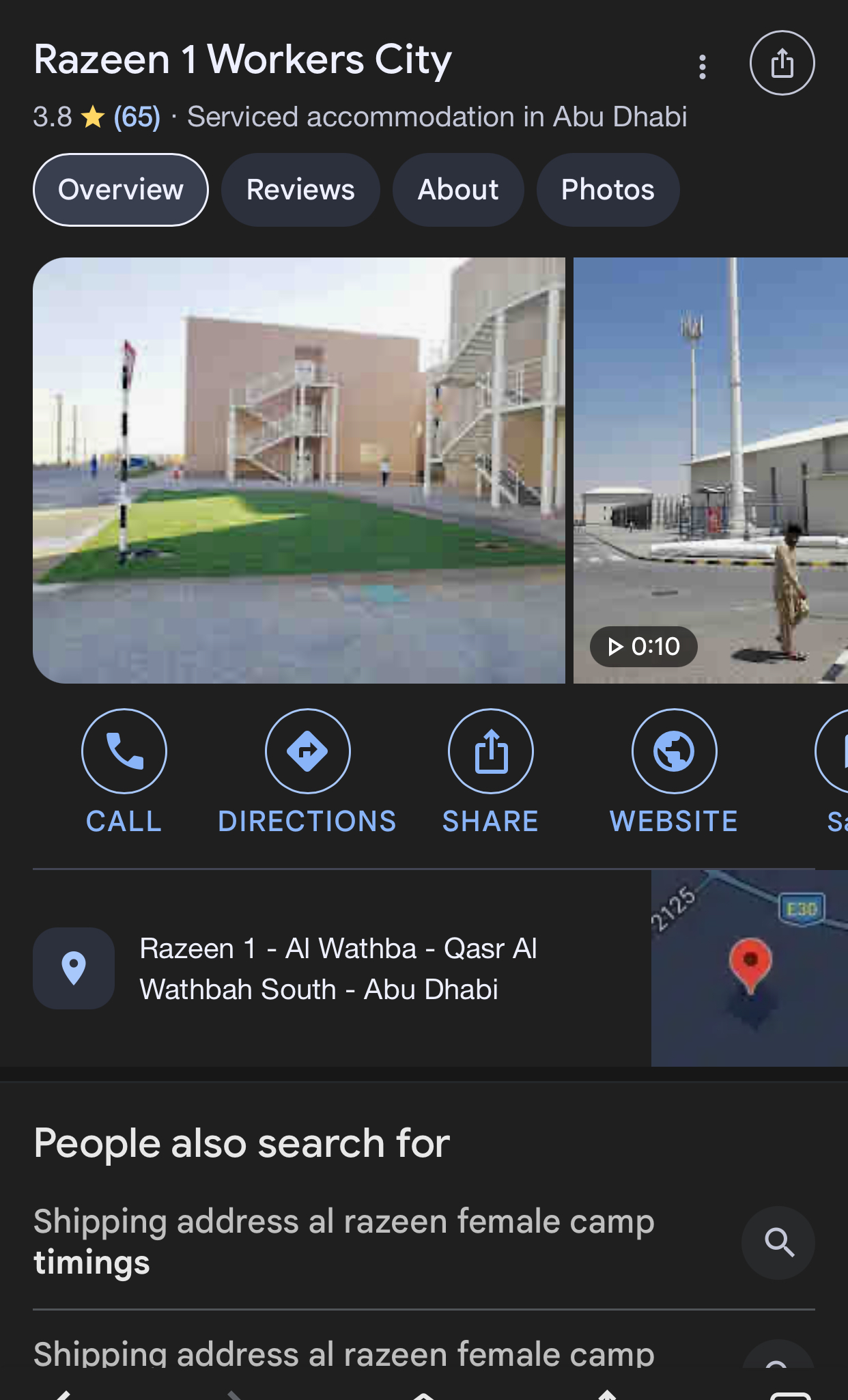Open the Razeen 1 Al Wathba address row
The height and width of the screenshot is (1400, 848).
coord(338,968)
